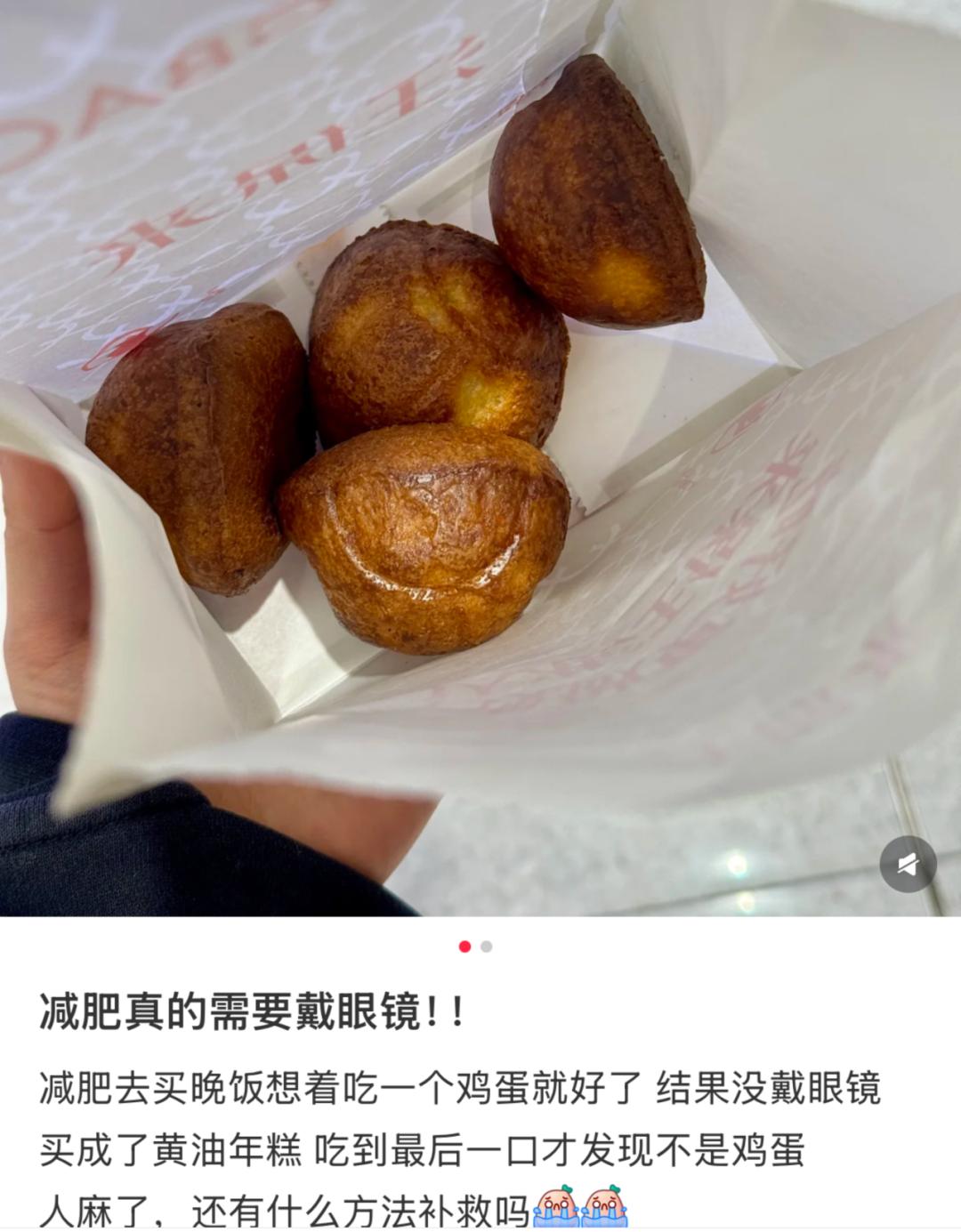Tap the sound icon on the photo
Image resolution: width=961 pixels, height=1232 pixels.
[x=908, y=864]
